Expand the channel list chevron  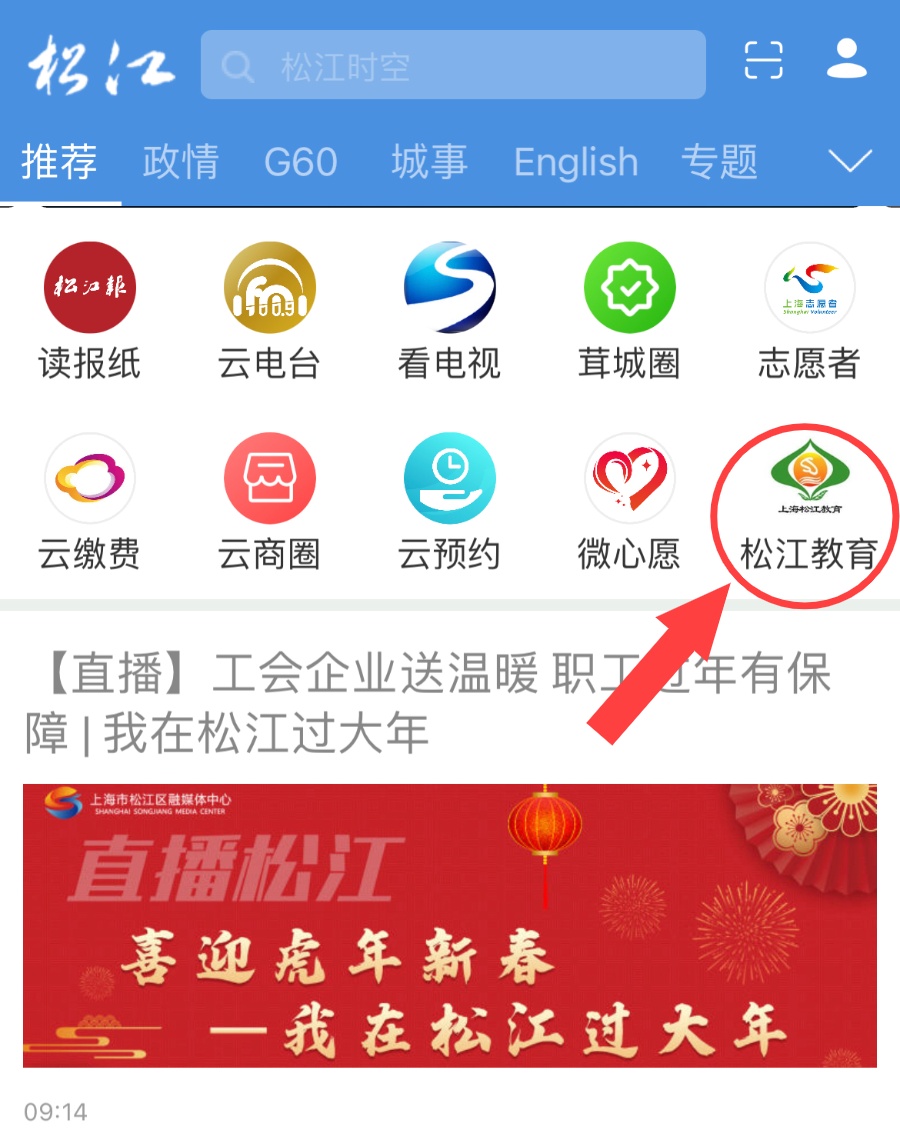pyautogui.click(x=850, y=161)
